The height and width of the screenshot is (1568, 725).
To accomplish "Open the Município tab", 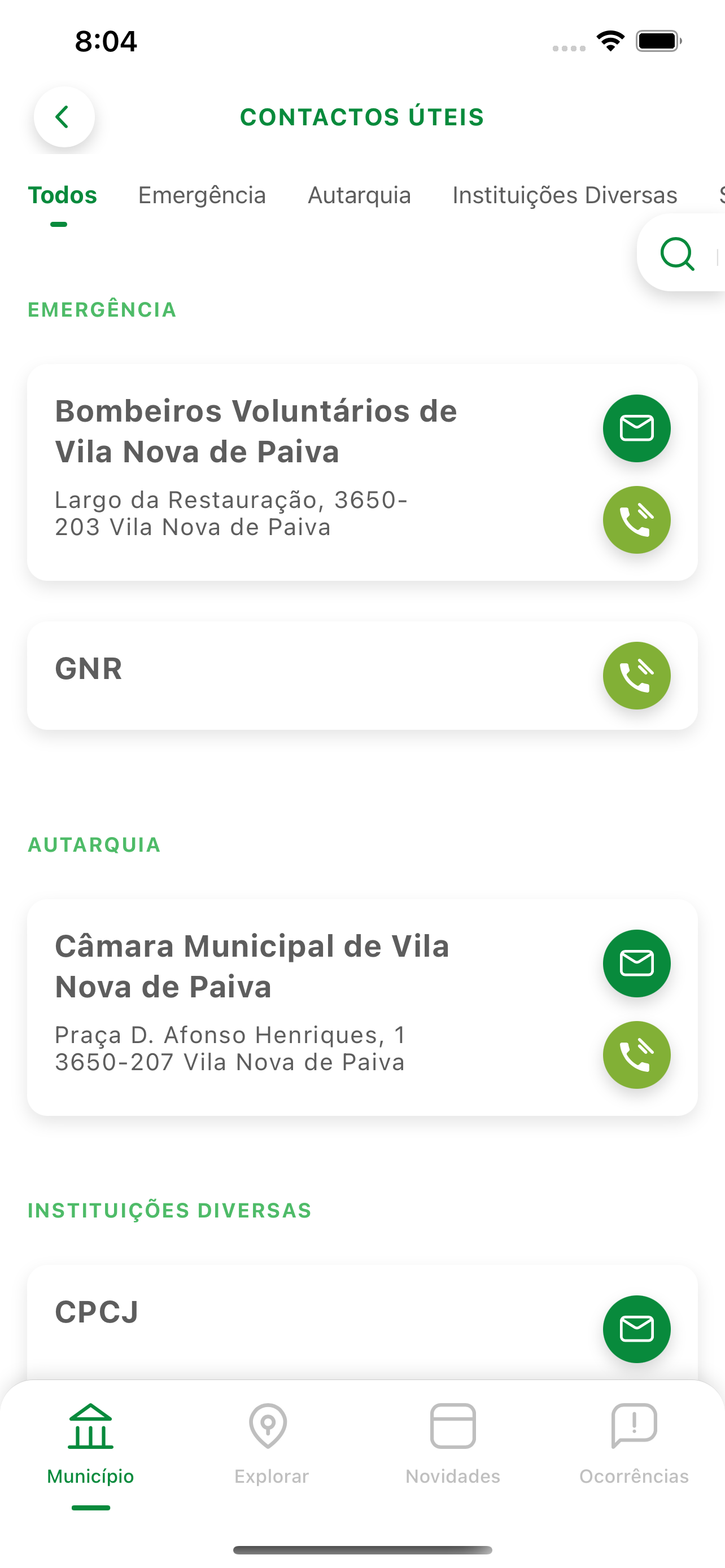I will (91, 1446).
